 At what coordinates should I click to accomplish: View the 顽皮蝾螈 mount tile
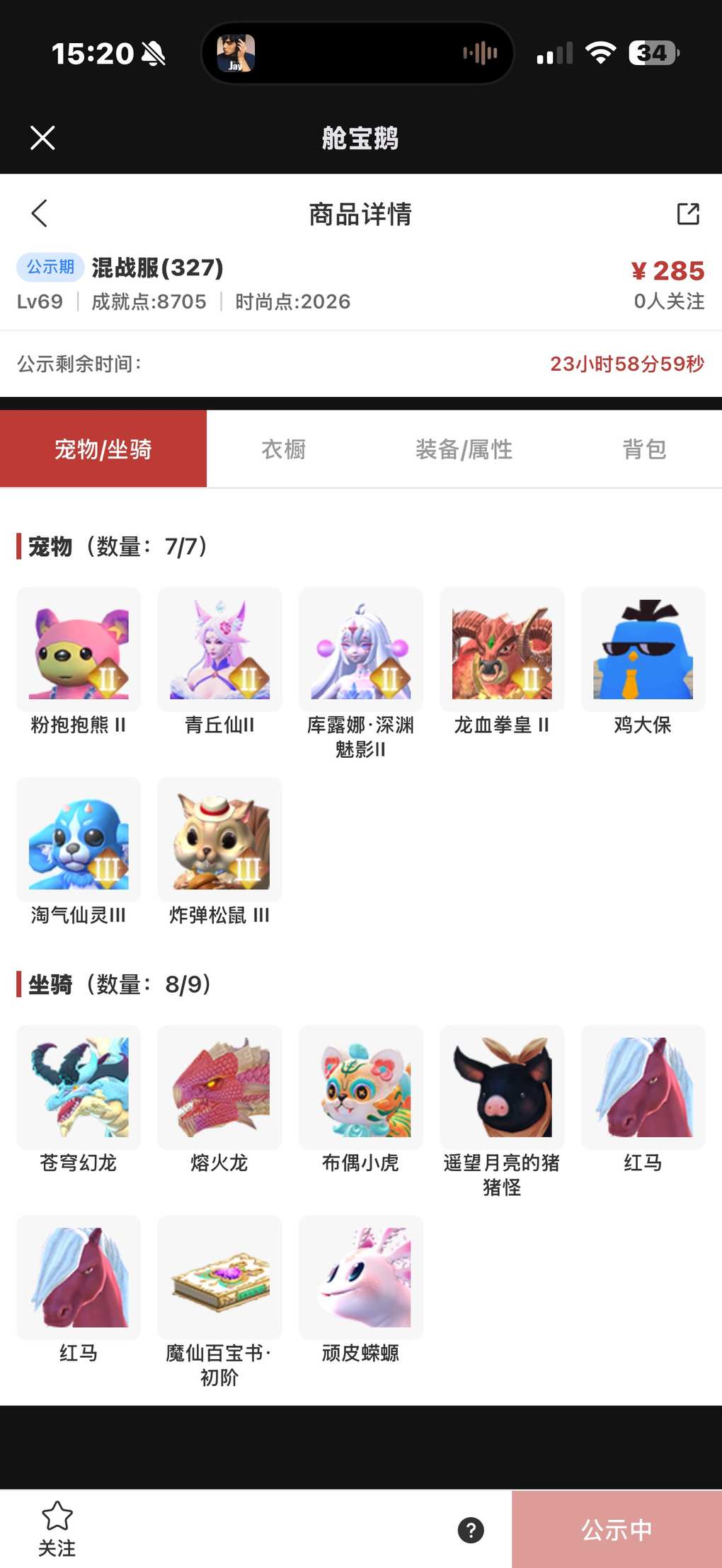coord(361,1278)
